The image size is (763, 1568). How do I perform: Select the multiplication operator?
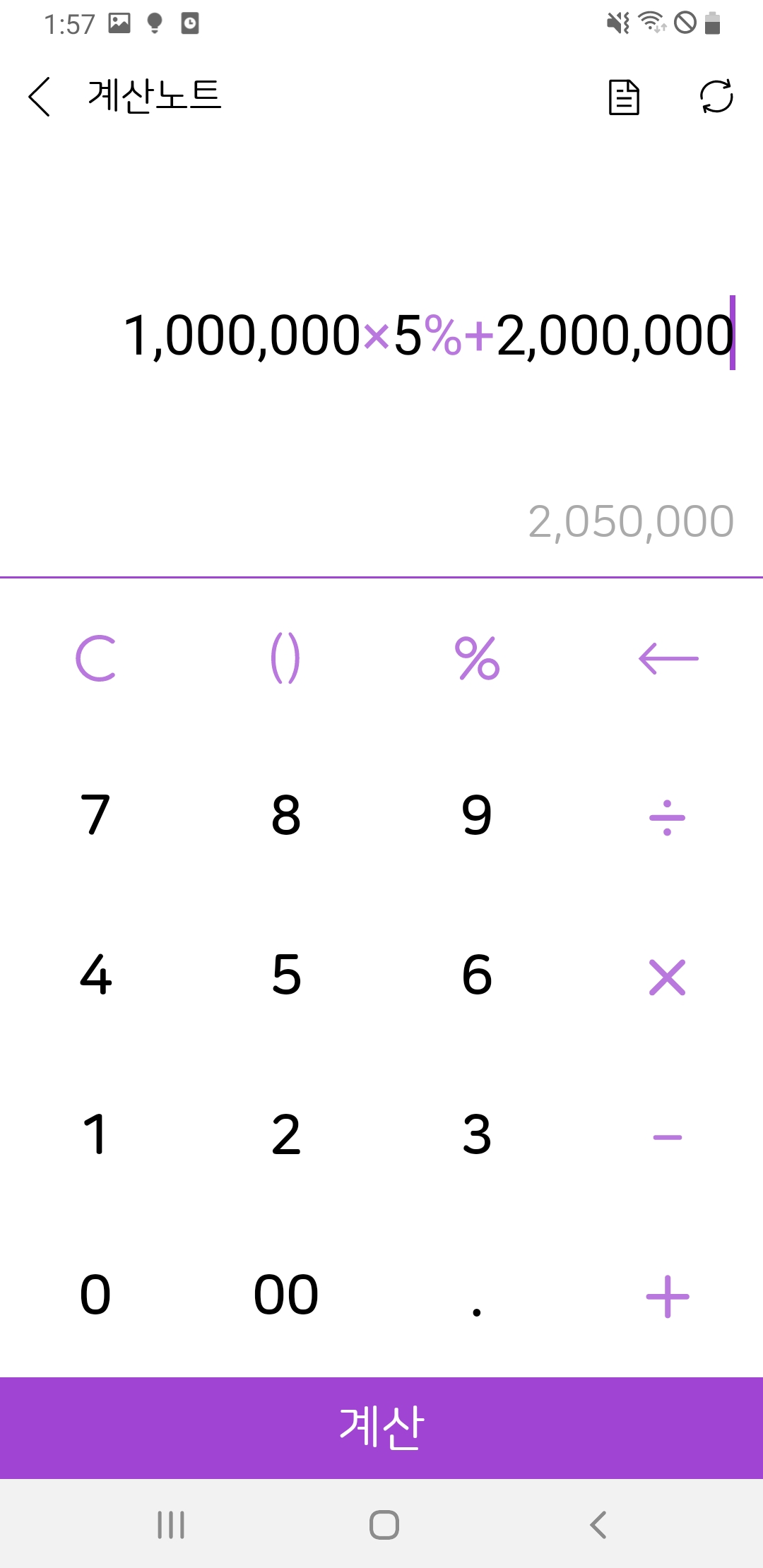668,978
